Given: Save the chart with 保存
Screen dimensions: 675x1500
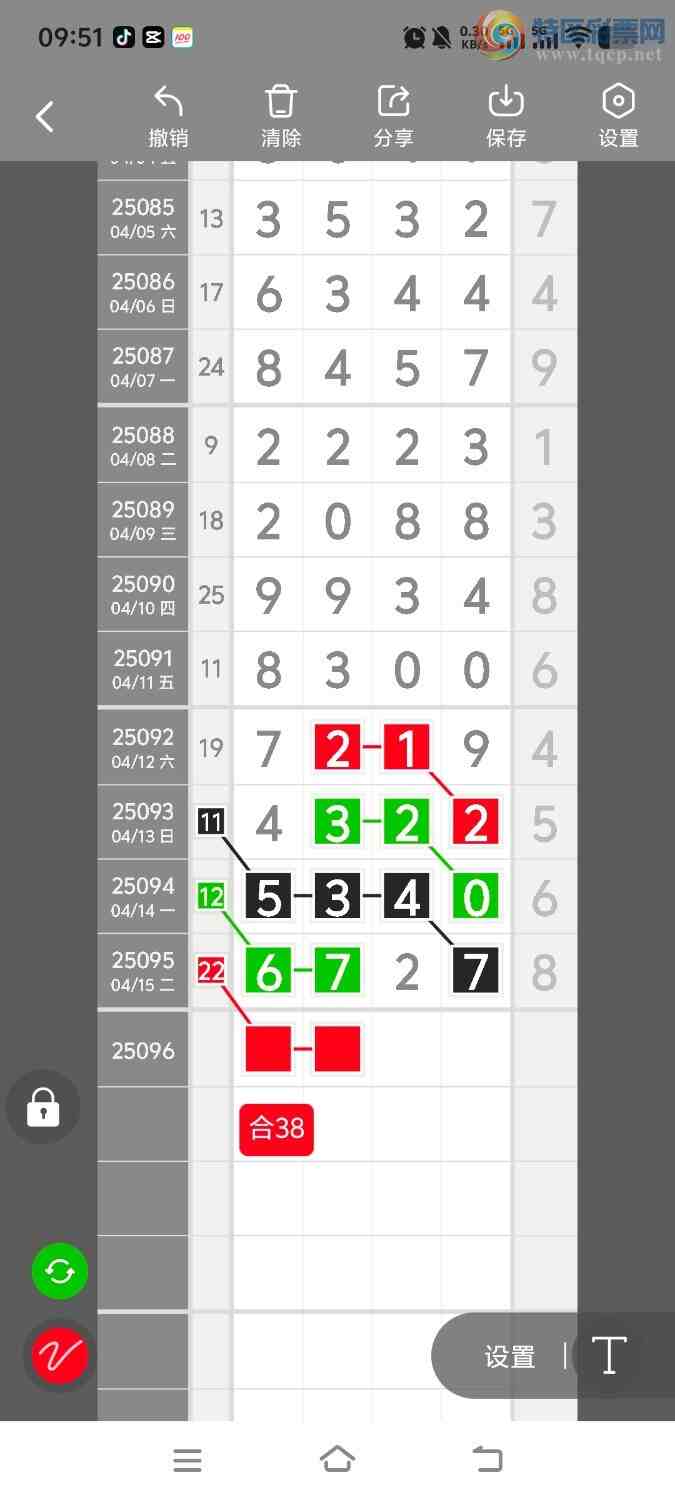Looking at the screenshot, I should click(506, 117).
